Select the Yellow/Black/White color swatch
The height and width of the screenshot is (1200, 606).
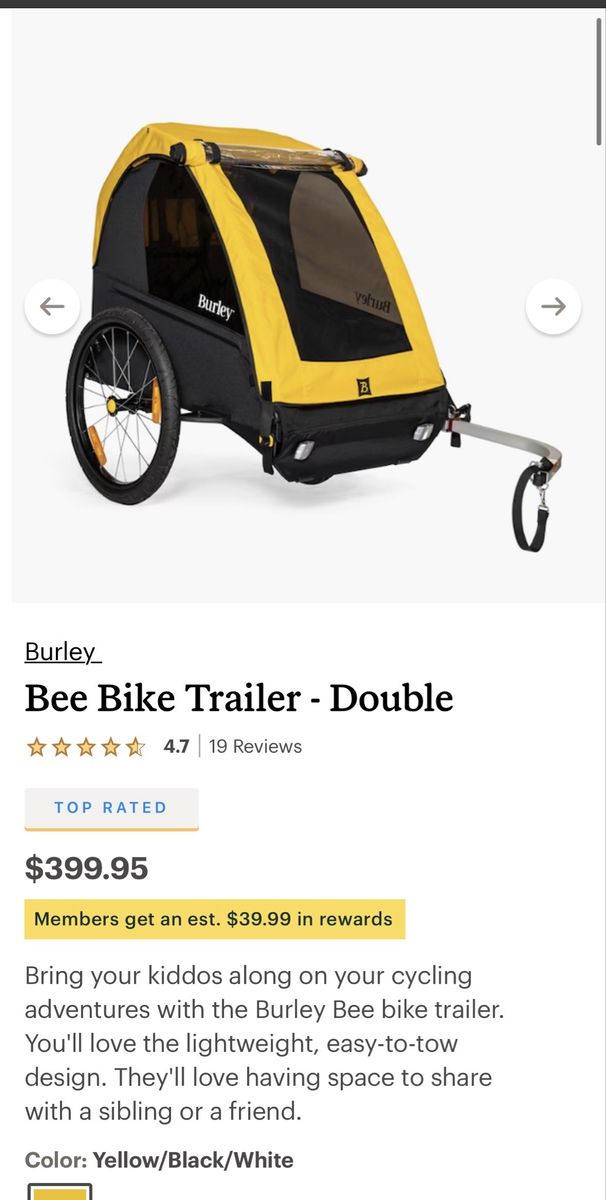point(59,1191)
